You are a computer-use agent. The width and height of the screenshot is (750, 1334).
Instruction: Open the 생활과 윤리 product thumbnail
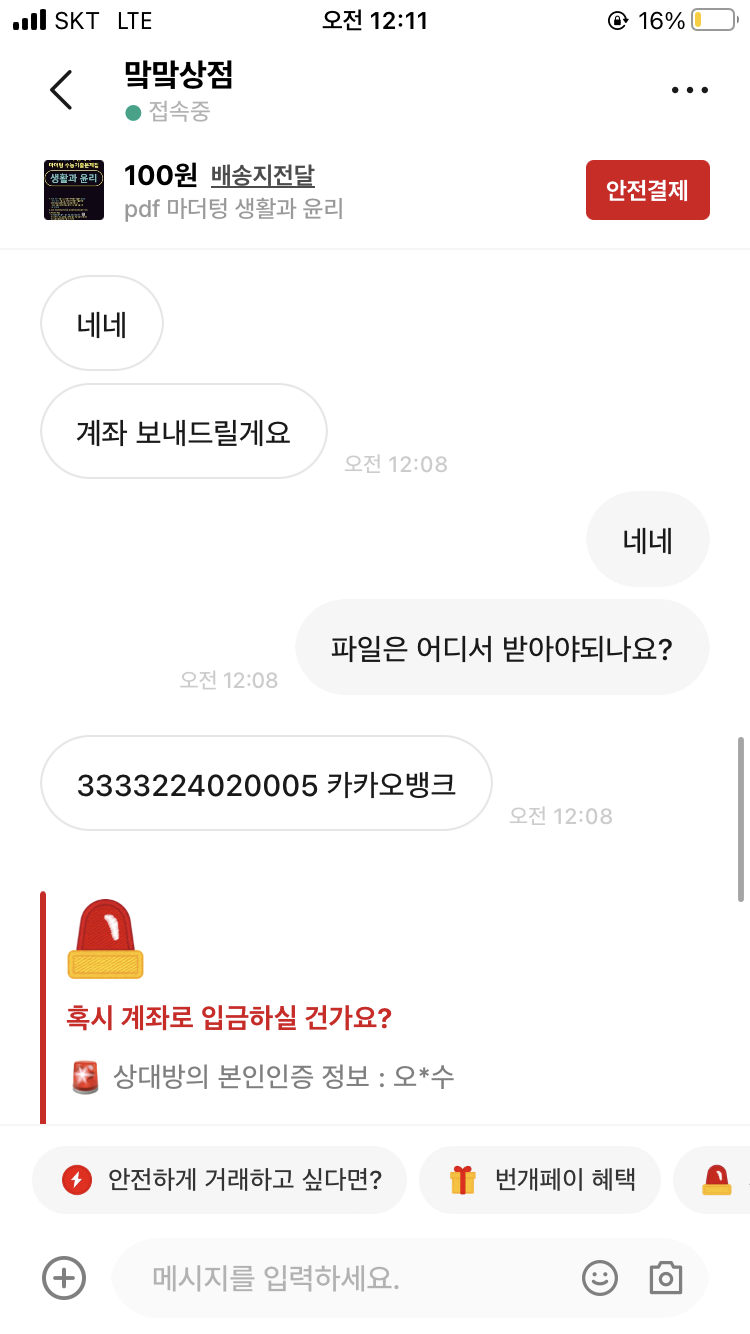pos(74,190)
